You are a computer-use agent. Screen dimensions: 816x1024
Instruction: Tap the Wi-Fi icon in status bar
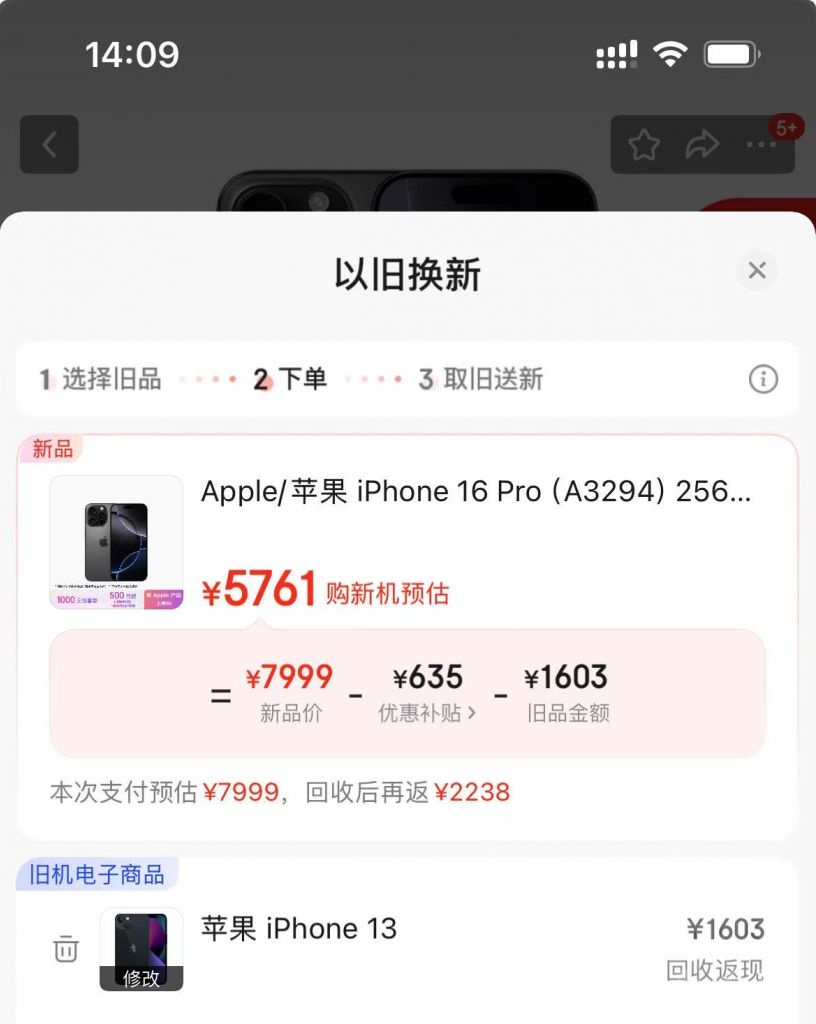tap(671, 54)
